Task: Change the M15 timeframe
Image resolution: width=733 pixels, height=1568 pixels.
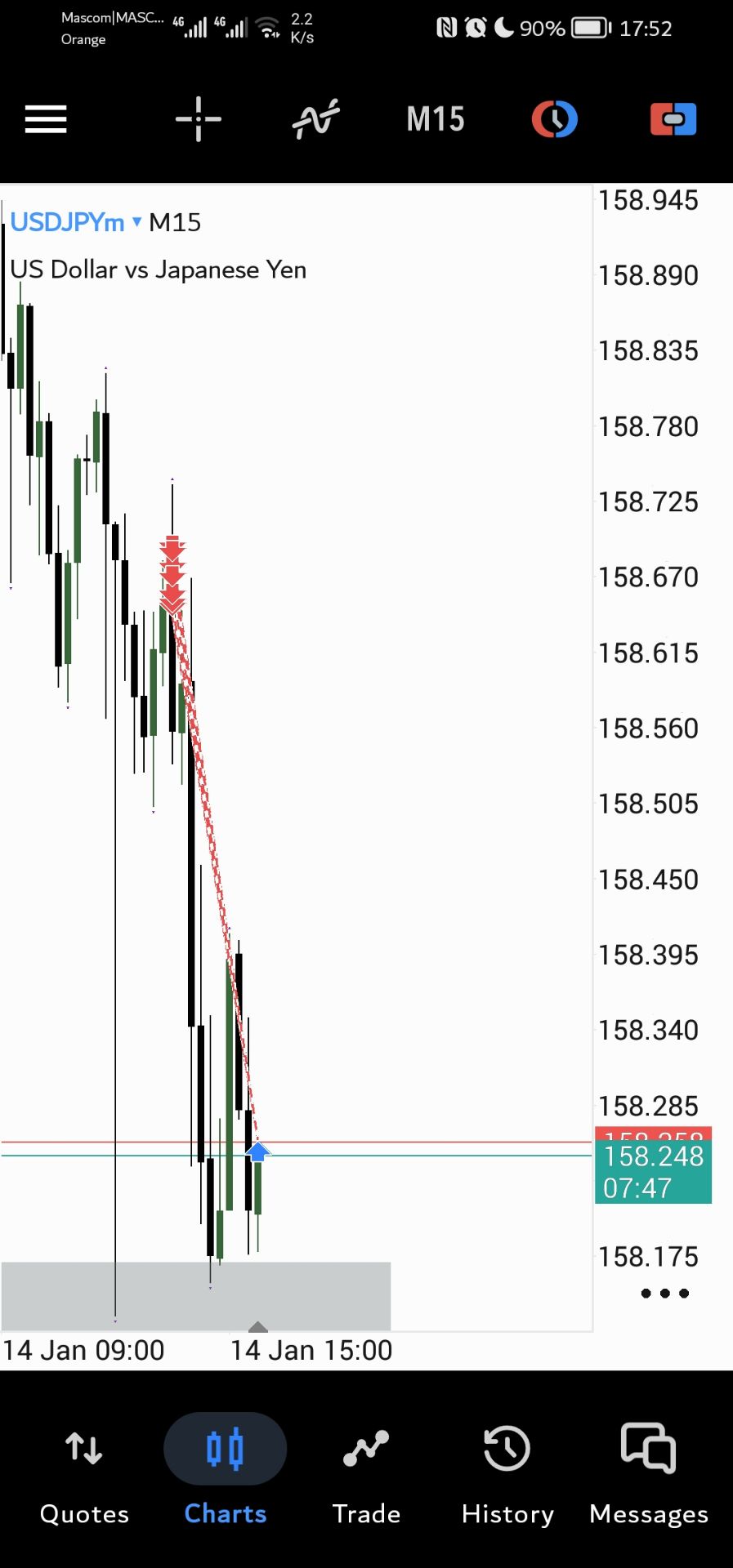Action: click(x=436, y=119)
